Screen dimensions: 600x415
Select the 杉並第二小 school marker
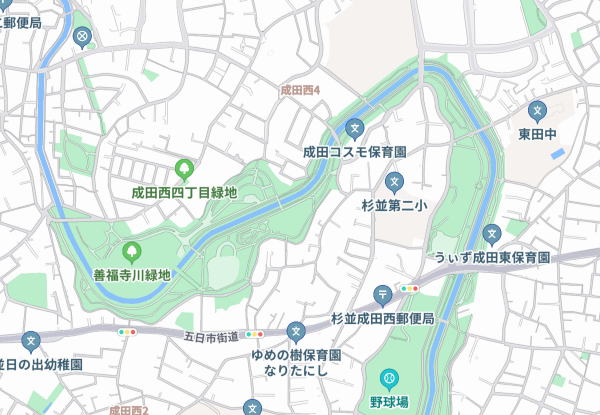click(x=394, y=183)
